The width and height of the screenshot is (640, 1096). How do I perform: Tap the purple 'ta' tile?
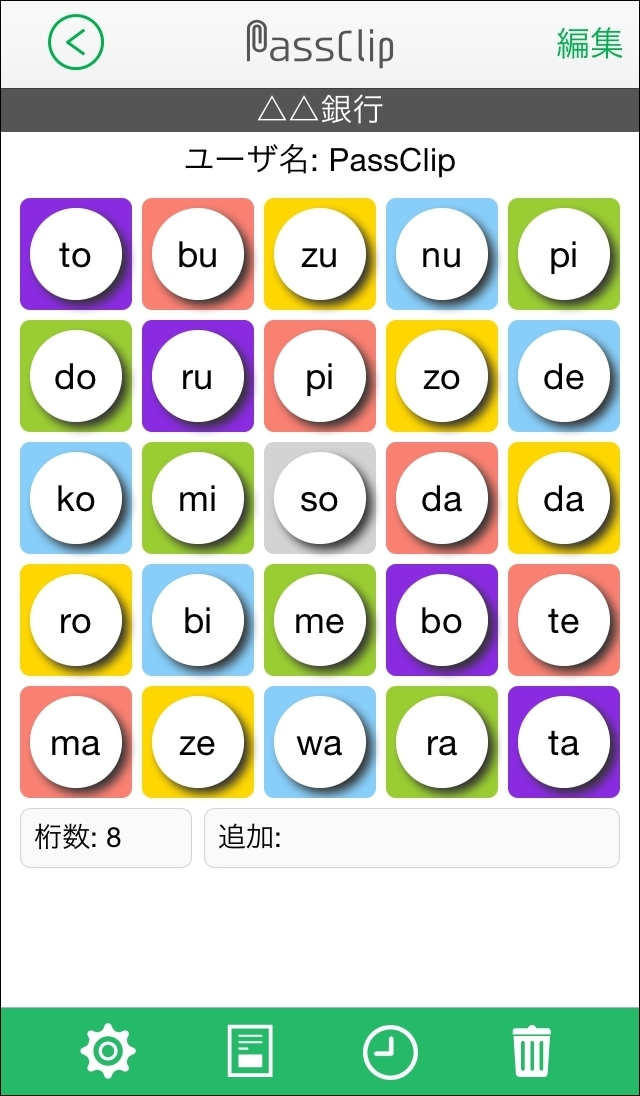pyautogui.click(x=564, y=742)
